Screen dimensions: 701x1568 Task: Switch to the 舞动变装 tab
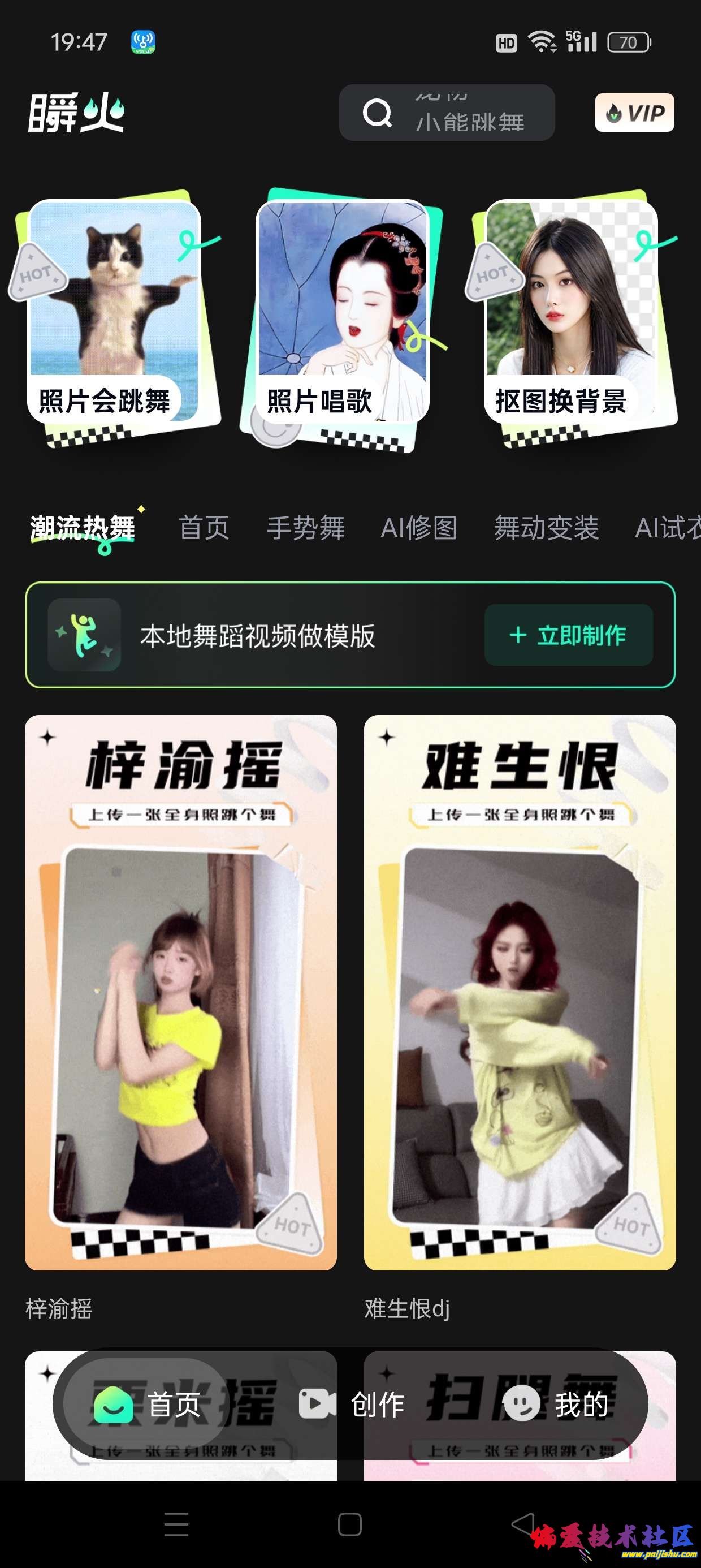pyautogui.click(x=547, y=528)
